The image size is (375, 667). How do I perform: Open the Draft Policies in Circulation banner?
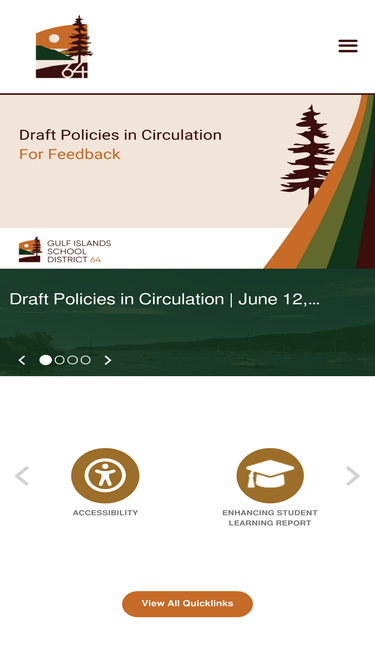pyautogui.click(x=188, y=182)
